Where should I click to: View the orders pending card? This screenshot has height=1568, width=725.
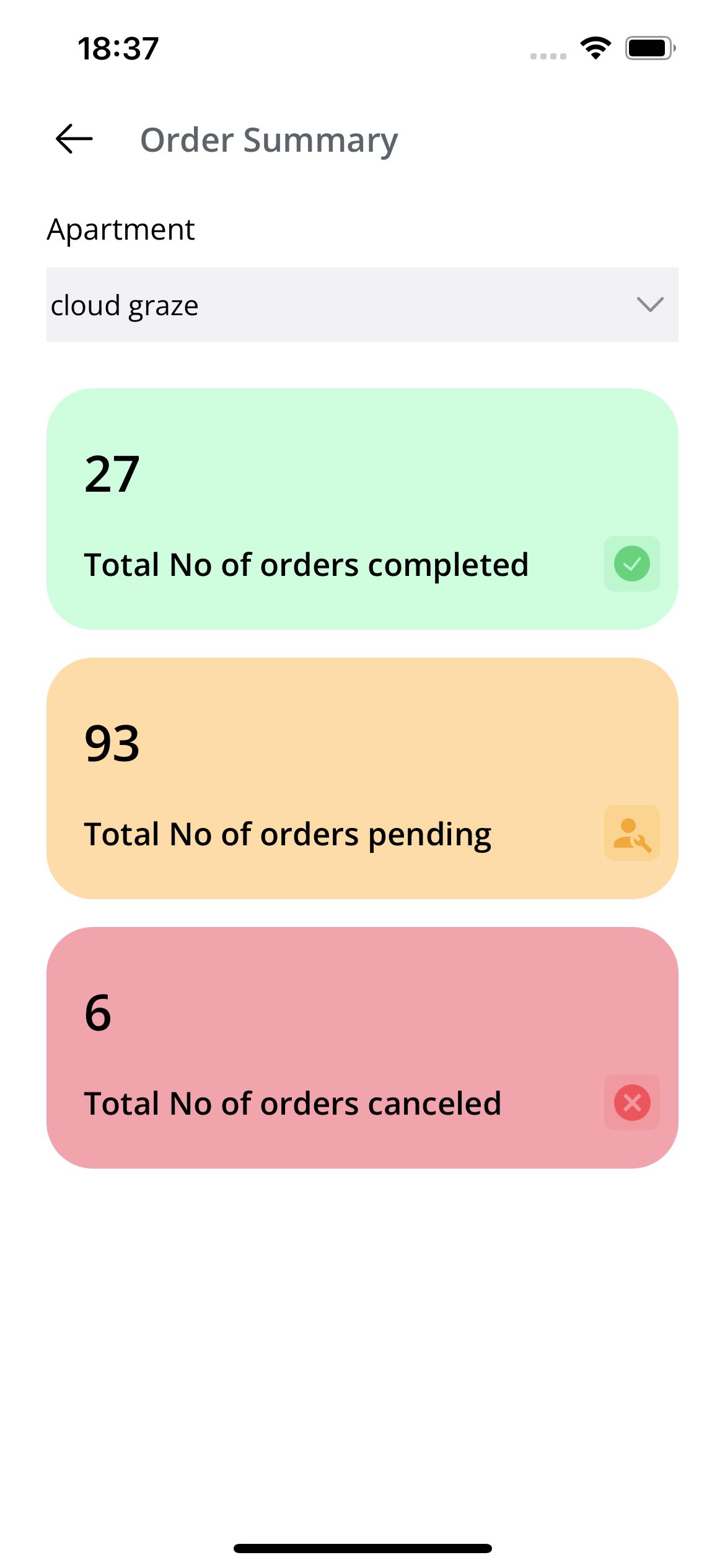[x=362, y=778]
